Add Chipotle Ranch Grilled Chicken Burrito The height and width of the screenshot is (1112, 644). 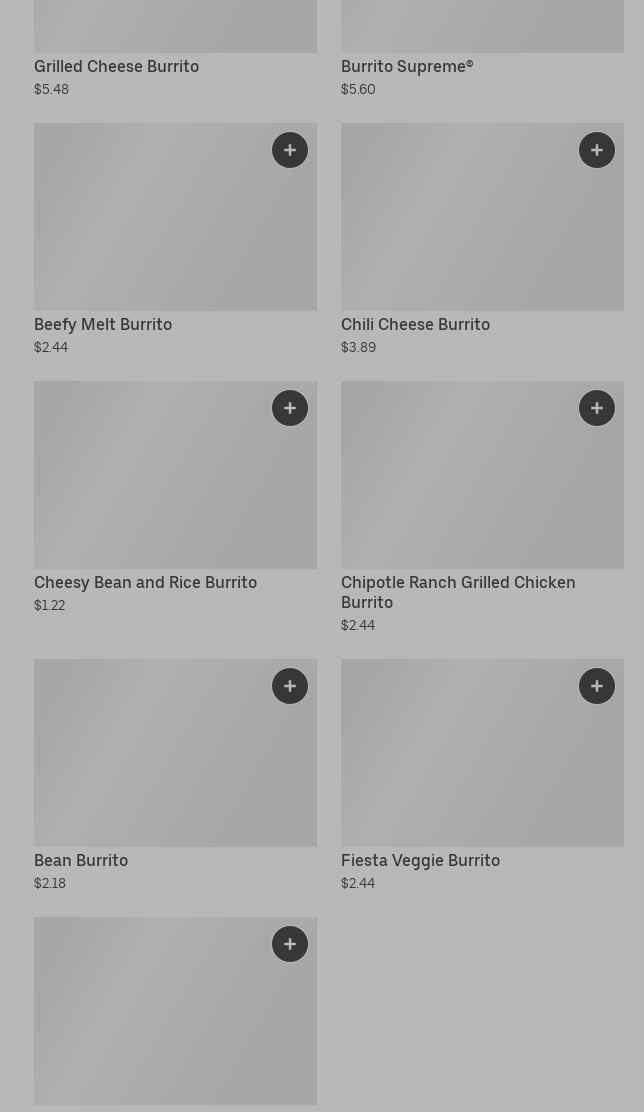tap(597, 408)
